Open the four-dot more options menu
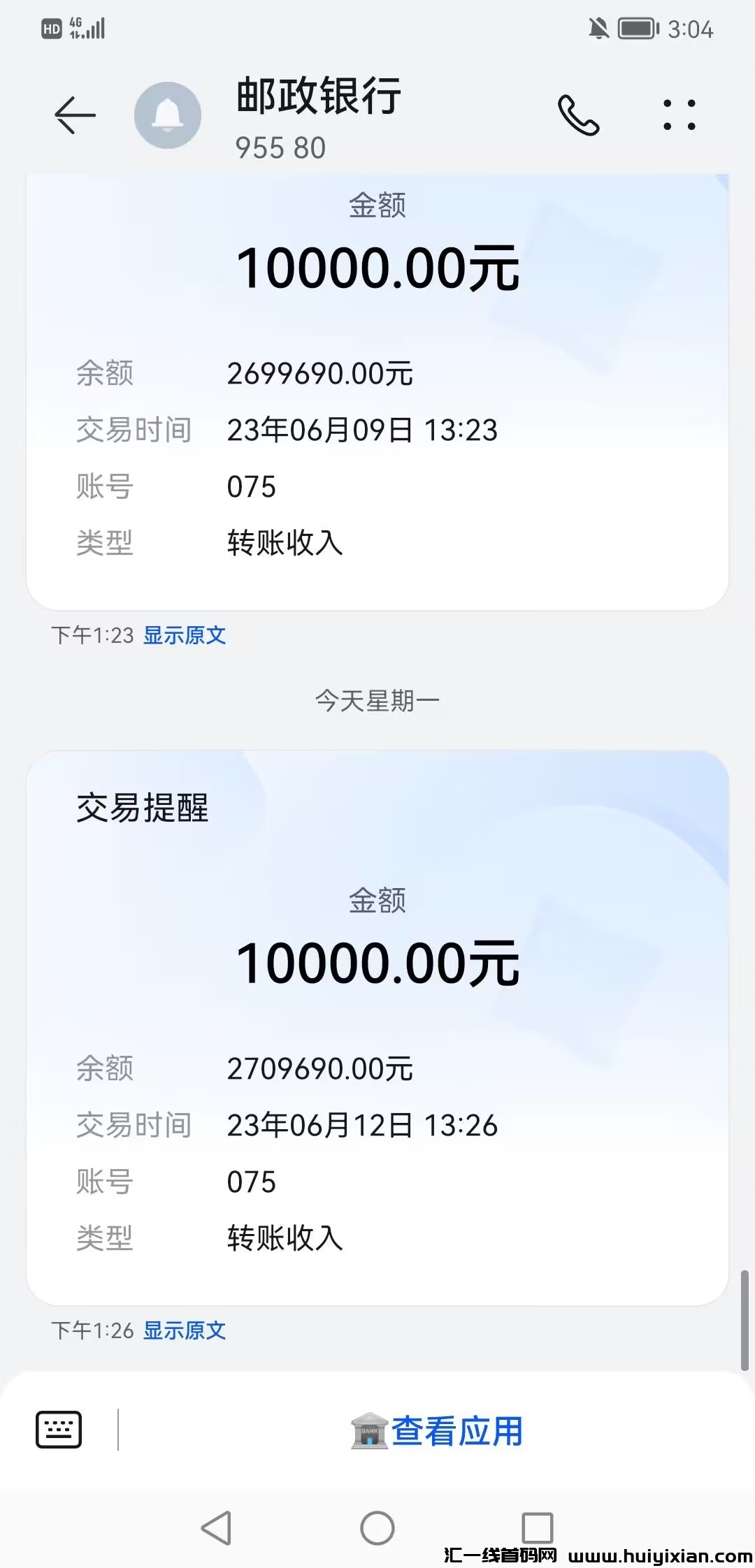This screenshot has height=1568, width=755. coord(679,115)
